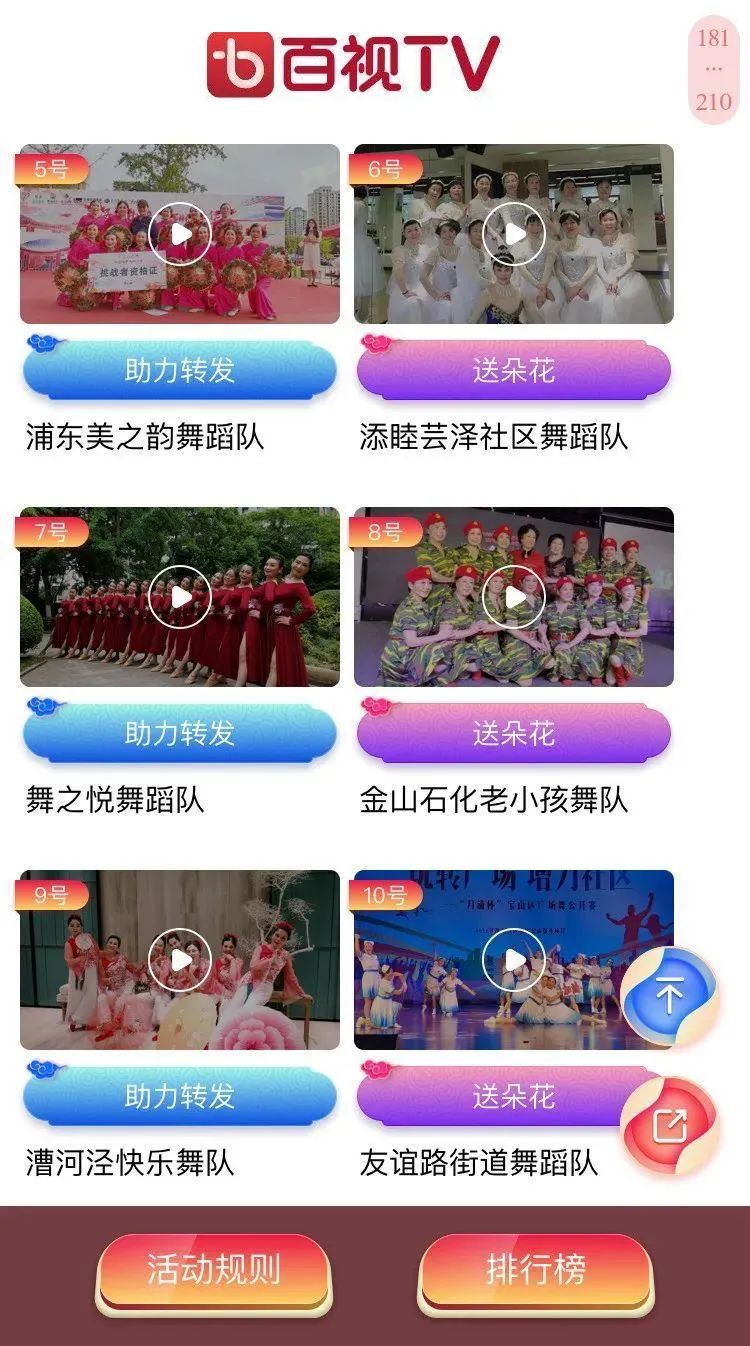Image resolution: width=750 pixels, height=1346 pixels.
Task: Play video number 5 of 浦东美之韵舞蹈队
Action: (180, 234)
